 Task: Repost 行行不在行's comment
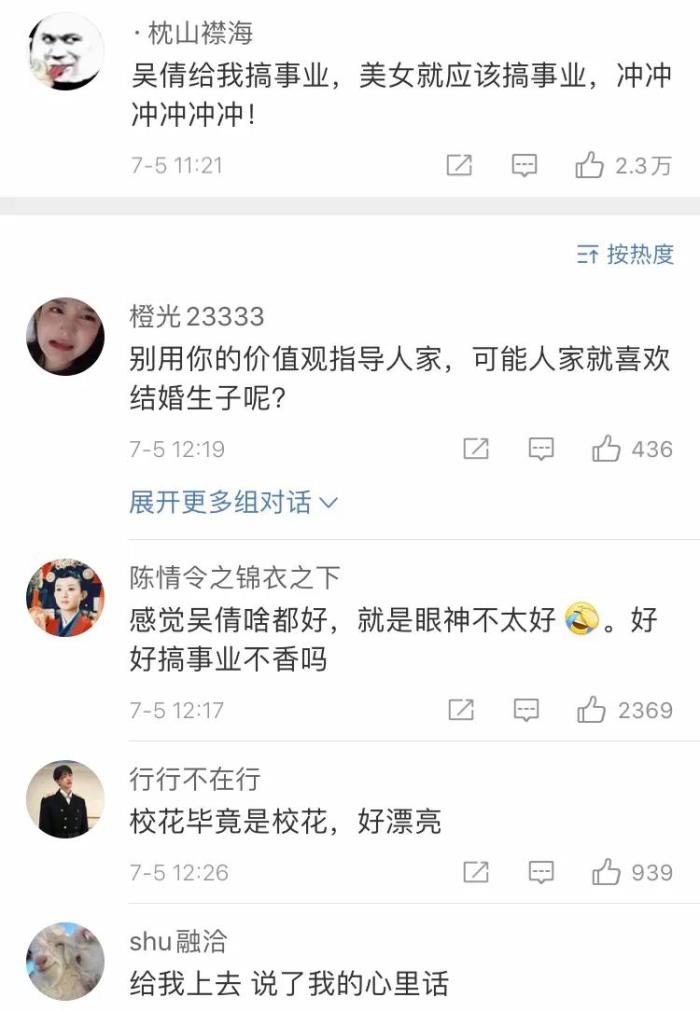coord(476,872)
